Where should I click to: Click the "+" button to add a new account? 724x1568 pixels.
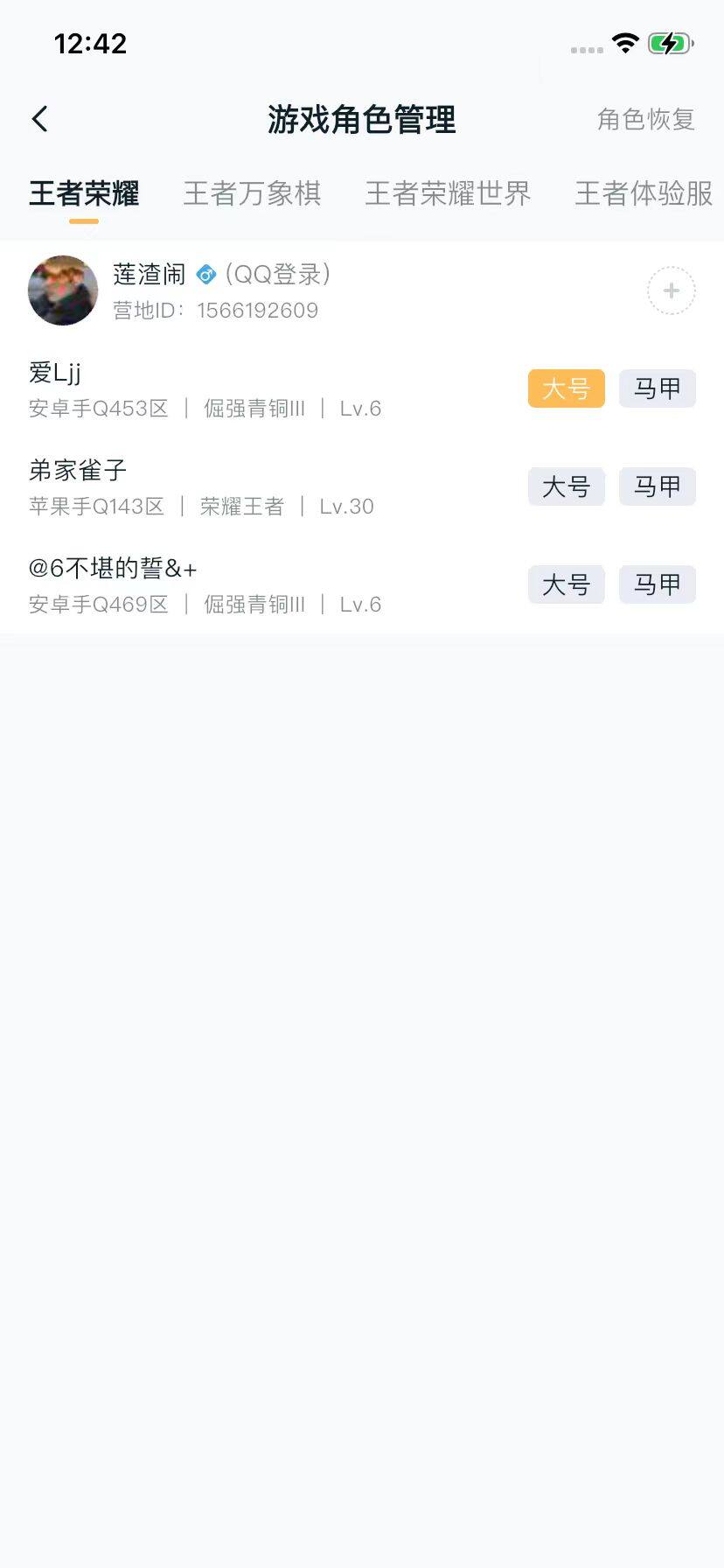pyautogui.click(x=670, y=290)
